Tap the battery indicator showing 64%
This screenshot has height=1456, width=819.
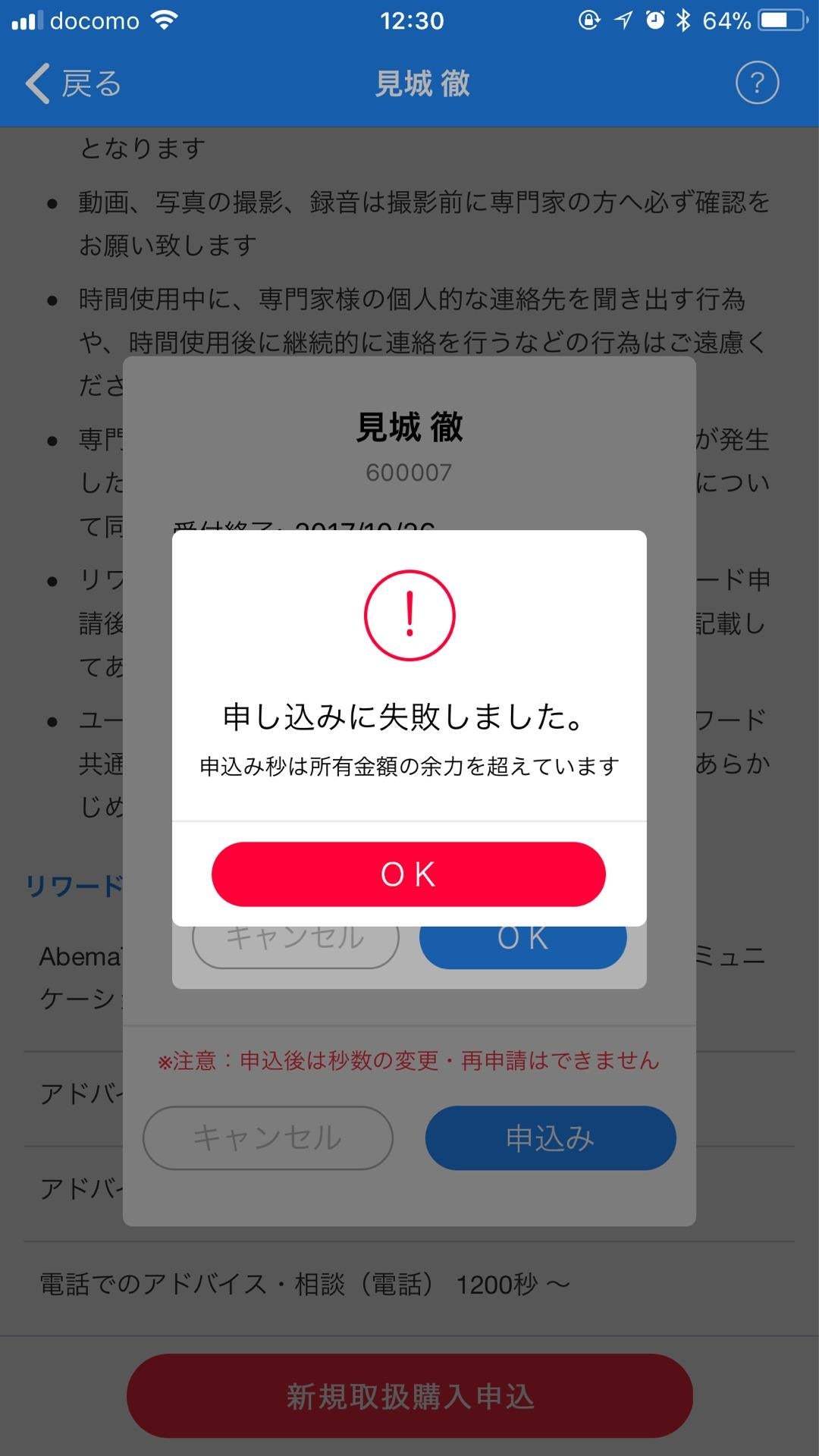[775, 20]
